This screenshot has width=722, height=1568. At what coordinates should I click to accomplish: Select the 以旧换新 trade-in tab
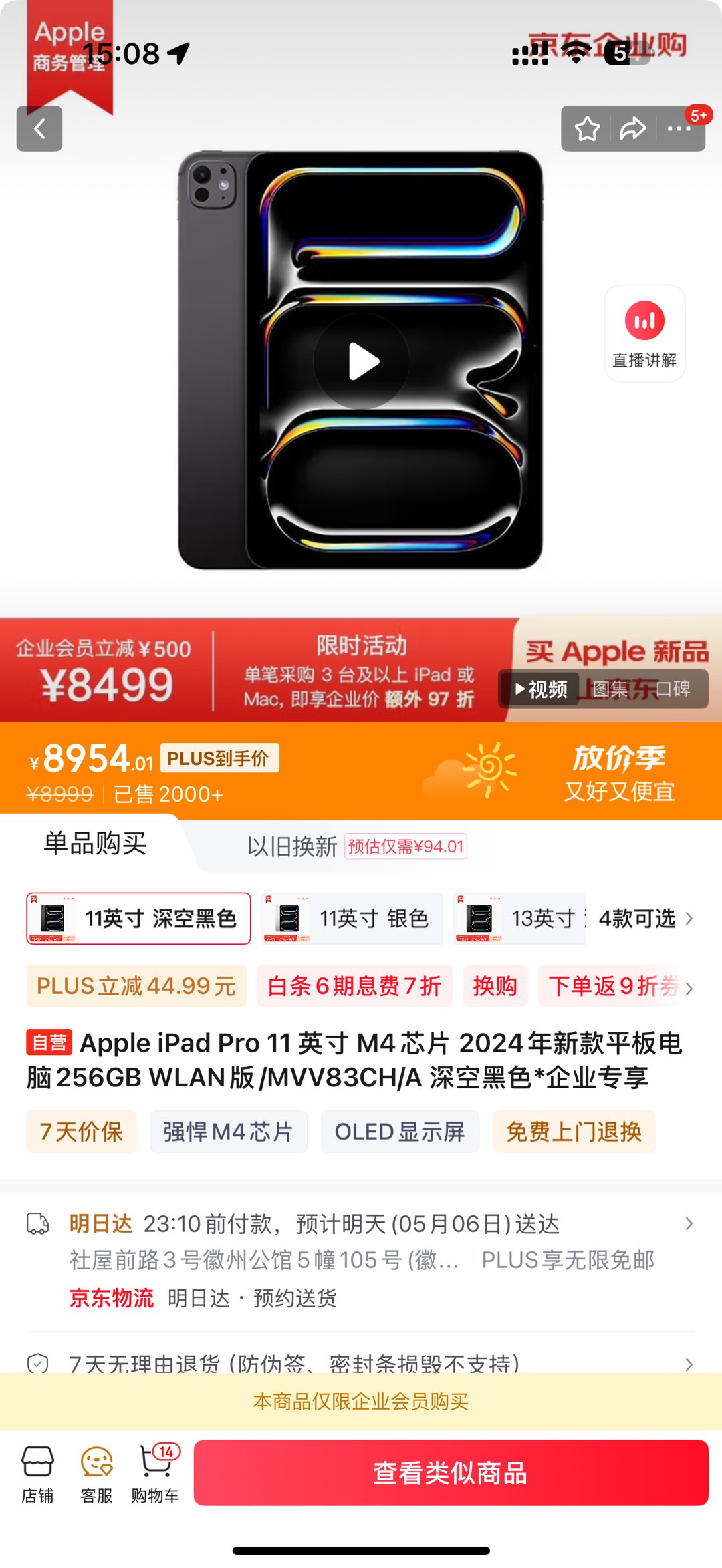coord(292,846)
